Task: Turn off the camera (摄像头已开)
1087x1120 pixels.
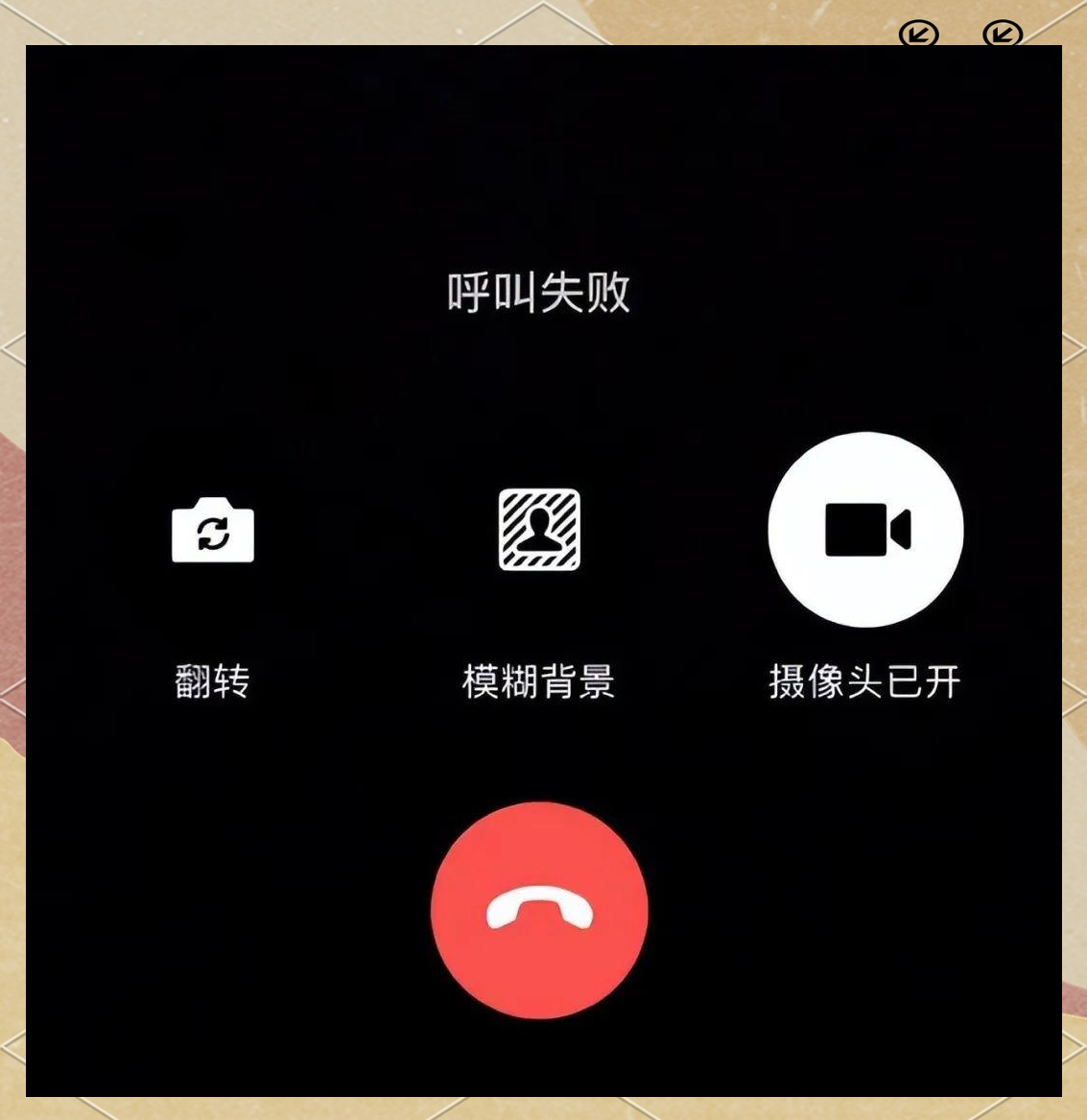Action: [x=865, y=530]
